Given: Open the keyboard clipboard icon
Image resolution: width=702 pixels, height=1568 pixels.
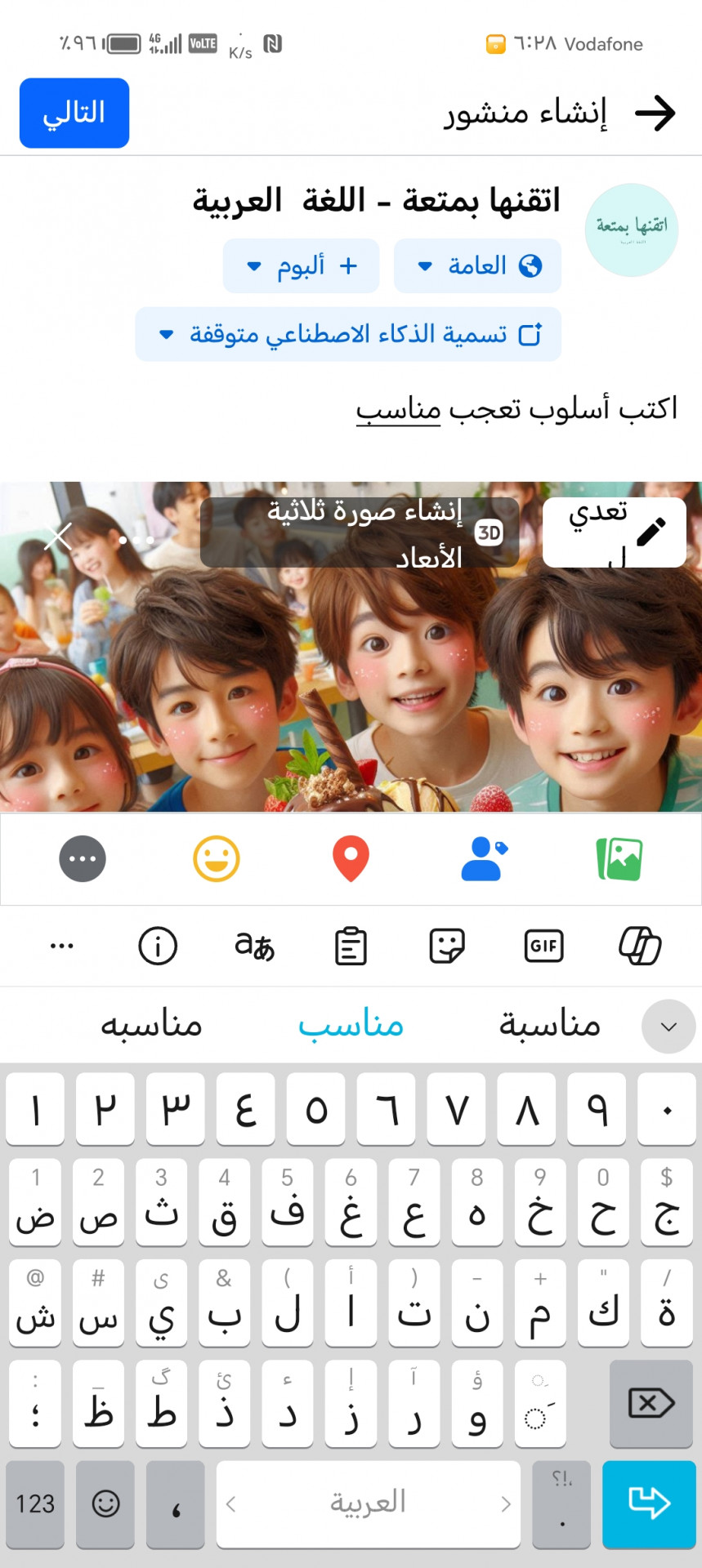Looking at the screenshot, I should click(351, 947).
